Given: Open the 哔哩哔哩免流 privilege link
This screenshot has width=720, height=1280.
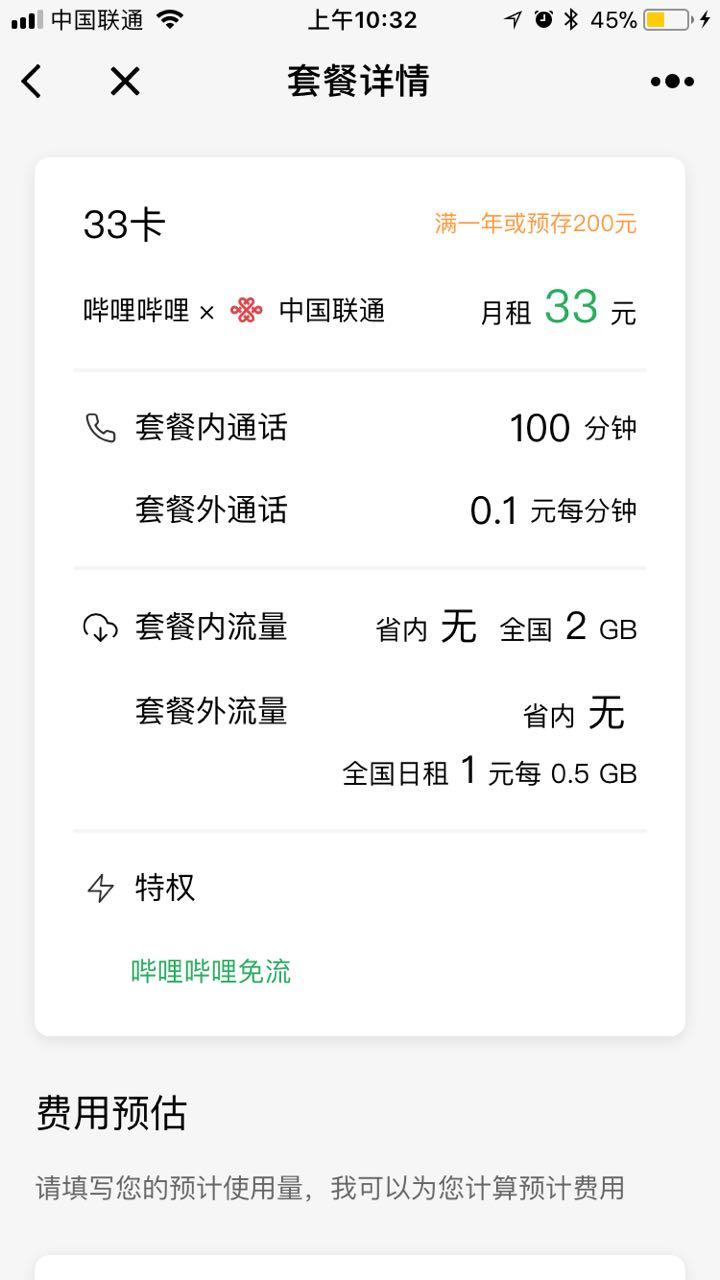Looking at the screenshot, I should click(212, 972).
